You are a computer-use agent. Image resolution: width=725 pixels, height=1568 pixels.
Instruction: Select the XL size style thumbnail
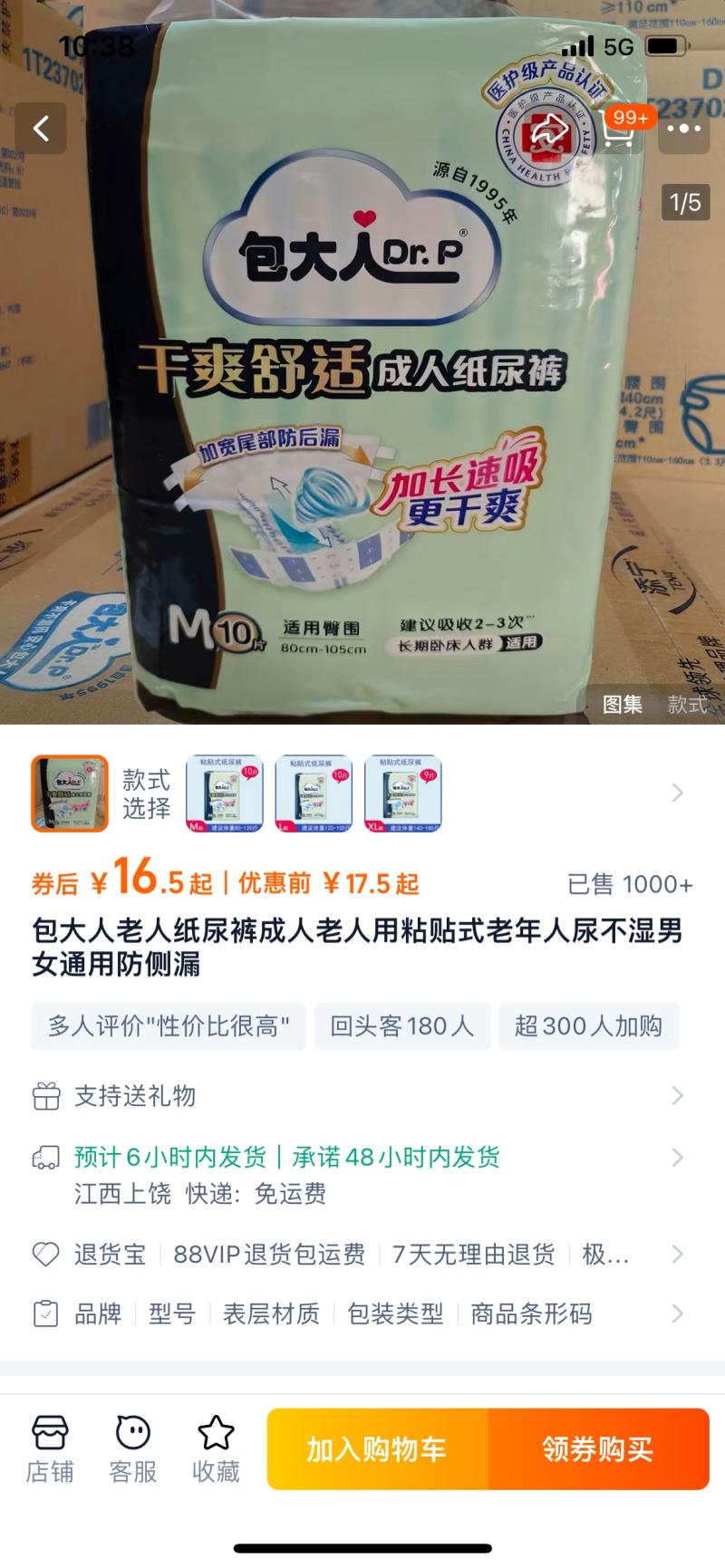point(402,794)
